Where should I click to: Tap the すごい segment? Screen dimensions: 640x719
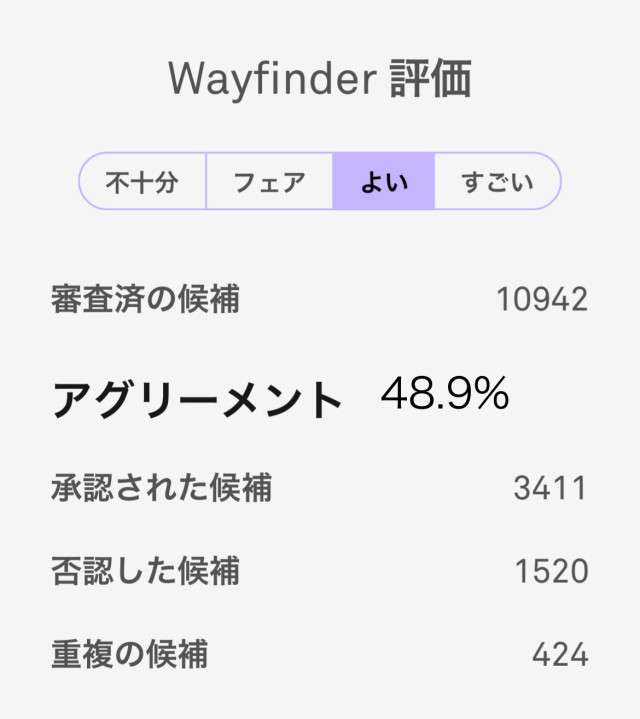pyautogui.click(x=497, y=182)
